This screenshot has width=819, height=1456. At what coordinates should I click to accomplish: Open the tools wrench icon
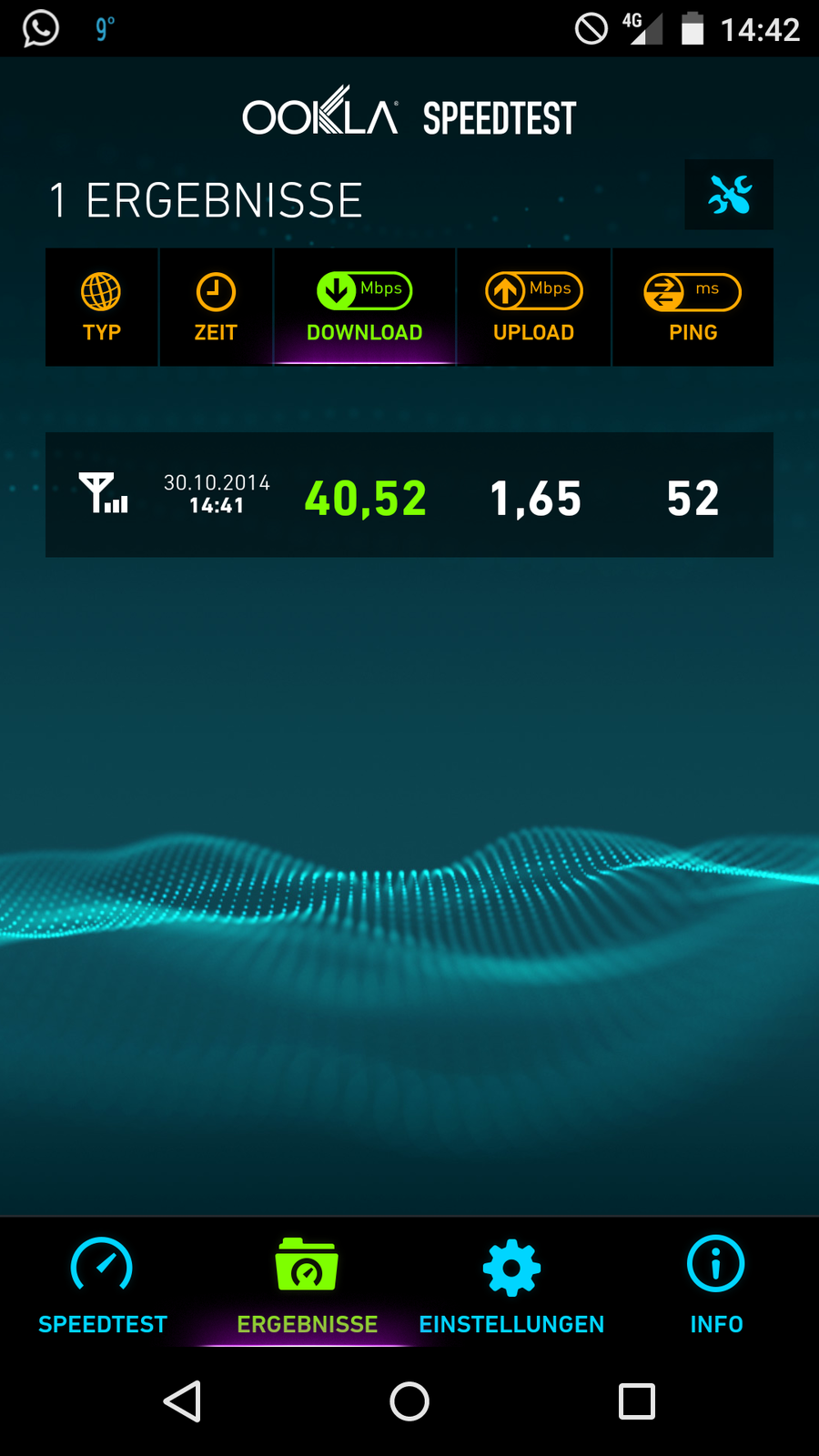(729, 195)
